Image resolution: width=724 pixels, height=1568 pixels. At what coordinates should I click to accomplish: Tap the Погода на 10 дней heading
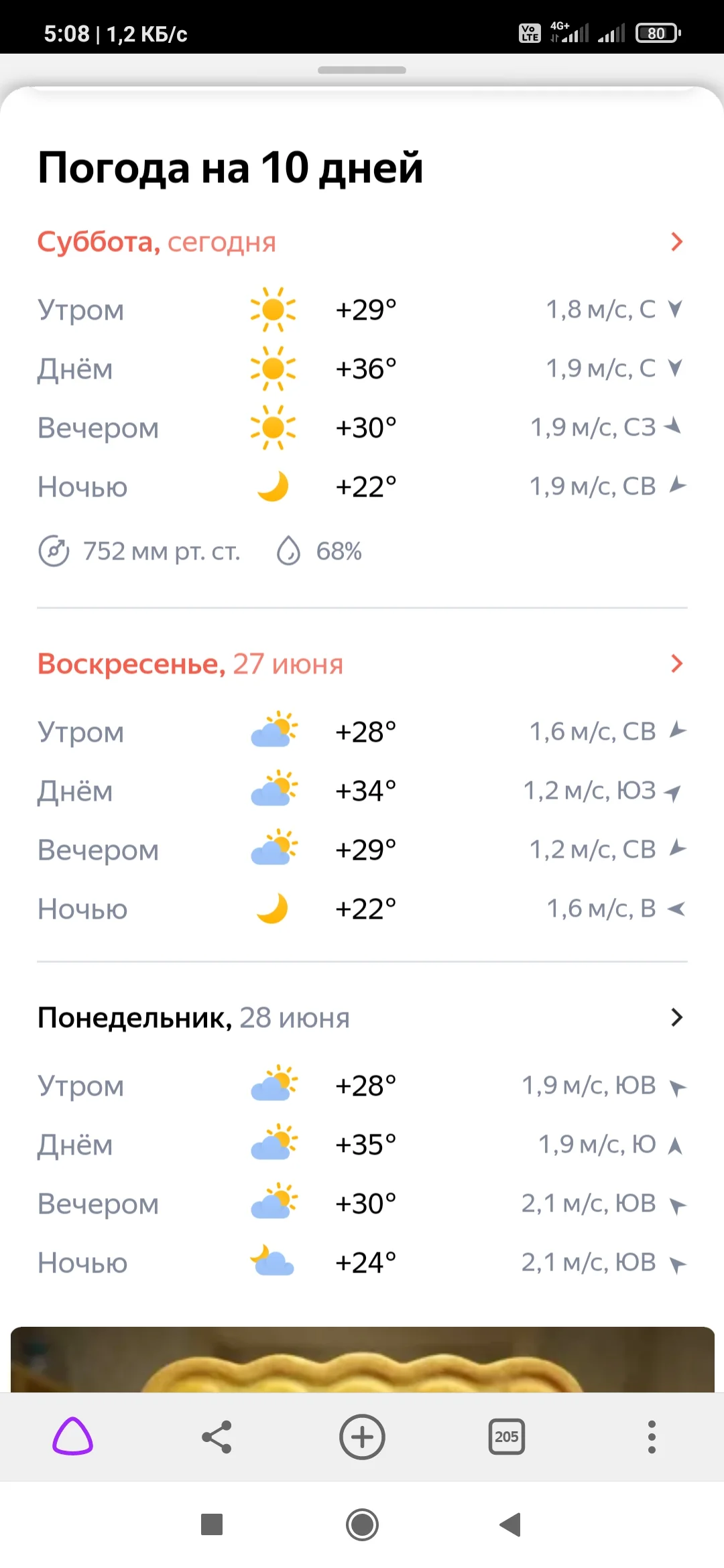(x=229, y=168)
